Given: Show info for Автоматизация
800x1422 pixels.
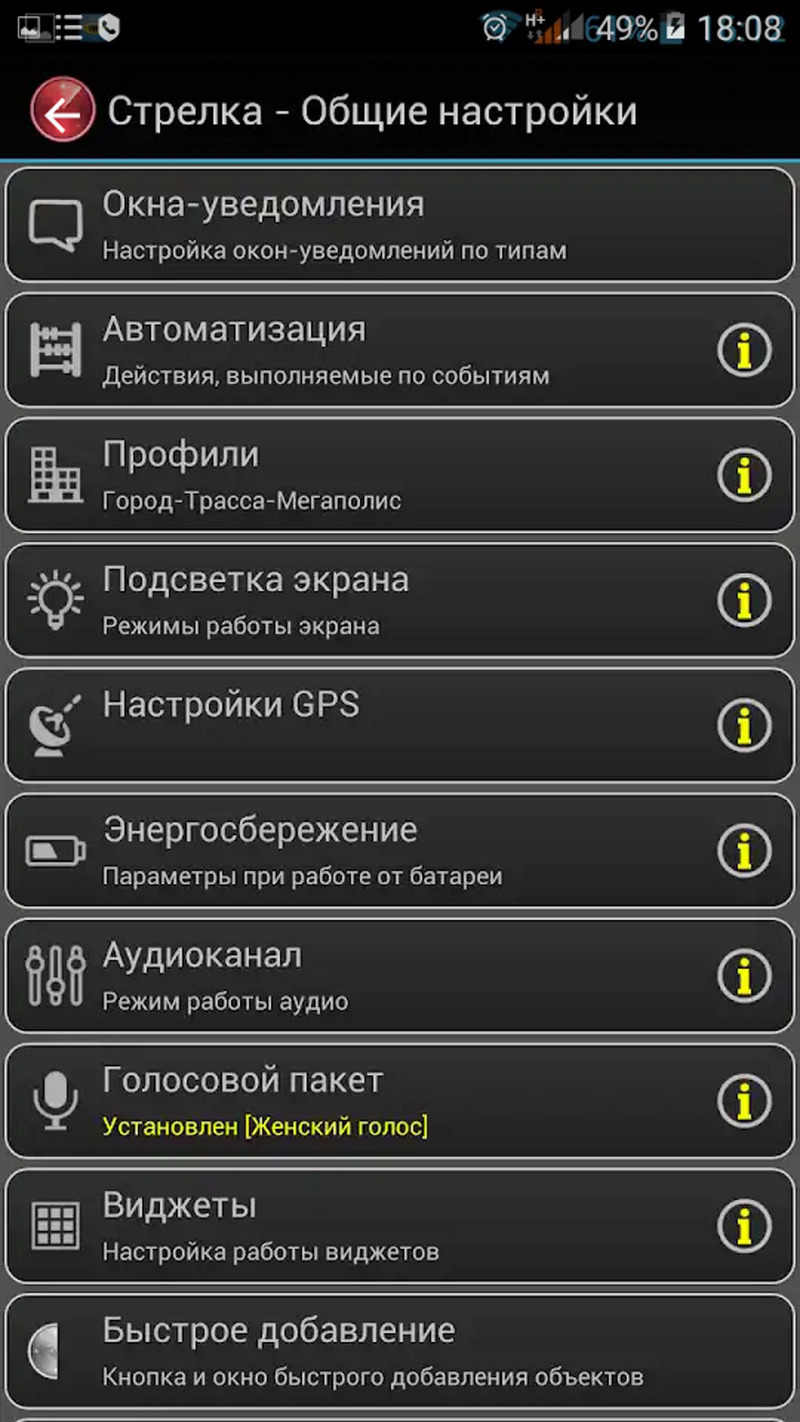Looking at the screenshot, I should 744,350.
